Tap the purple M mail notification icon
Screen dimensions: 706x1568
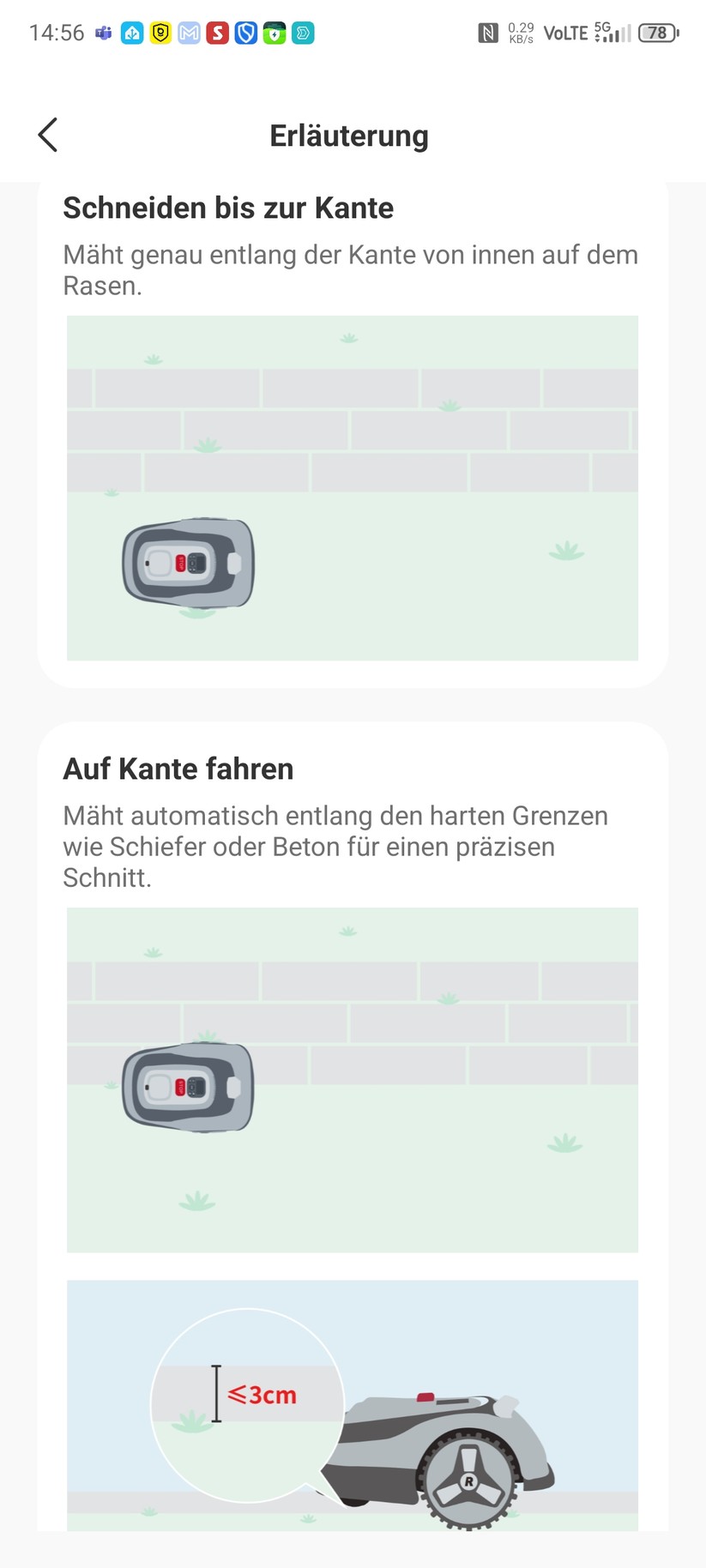click(190, 33)
